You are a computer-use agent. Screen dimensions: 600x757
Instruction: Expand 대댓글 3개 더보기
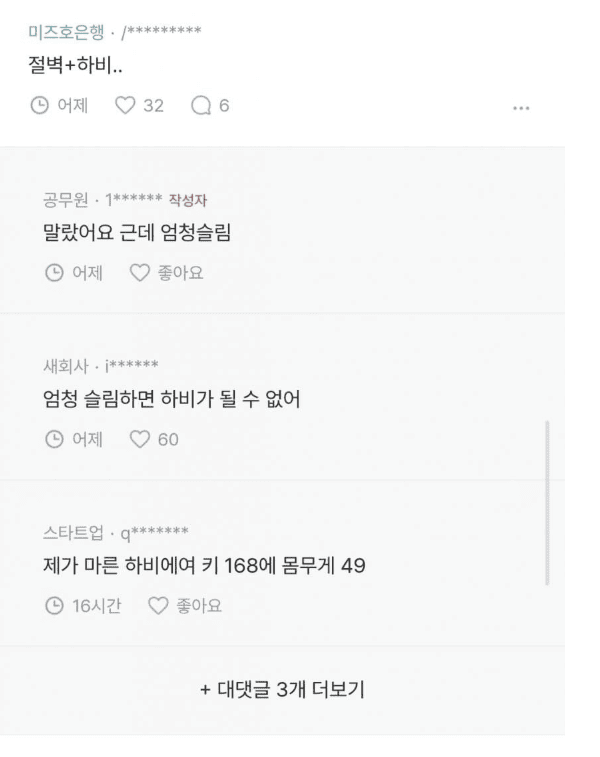282,690
